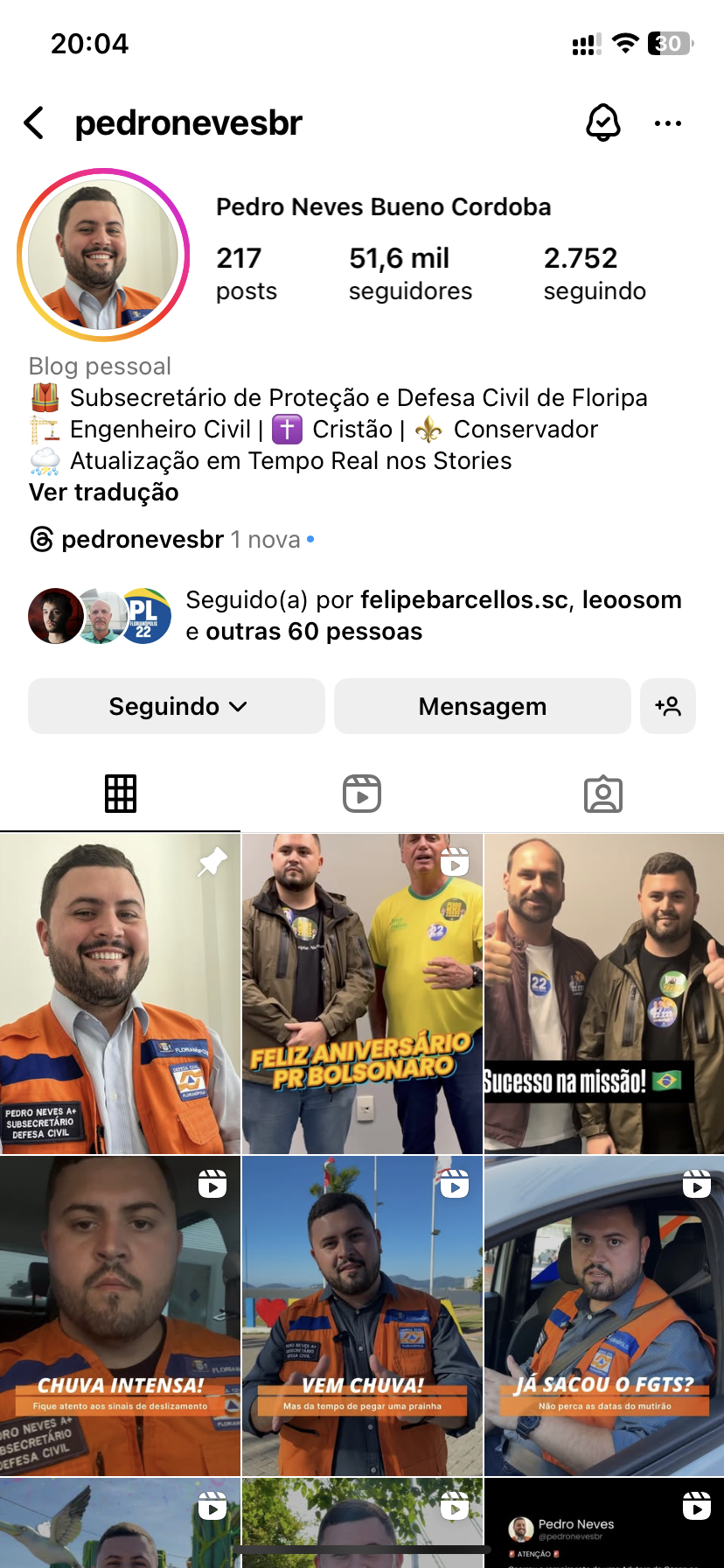Show the 51,6 mil seguidores list
The image size is (724, 1568).
410,273
